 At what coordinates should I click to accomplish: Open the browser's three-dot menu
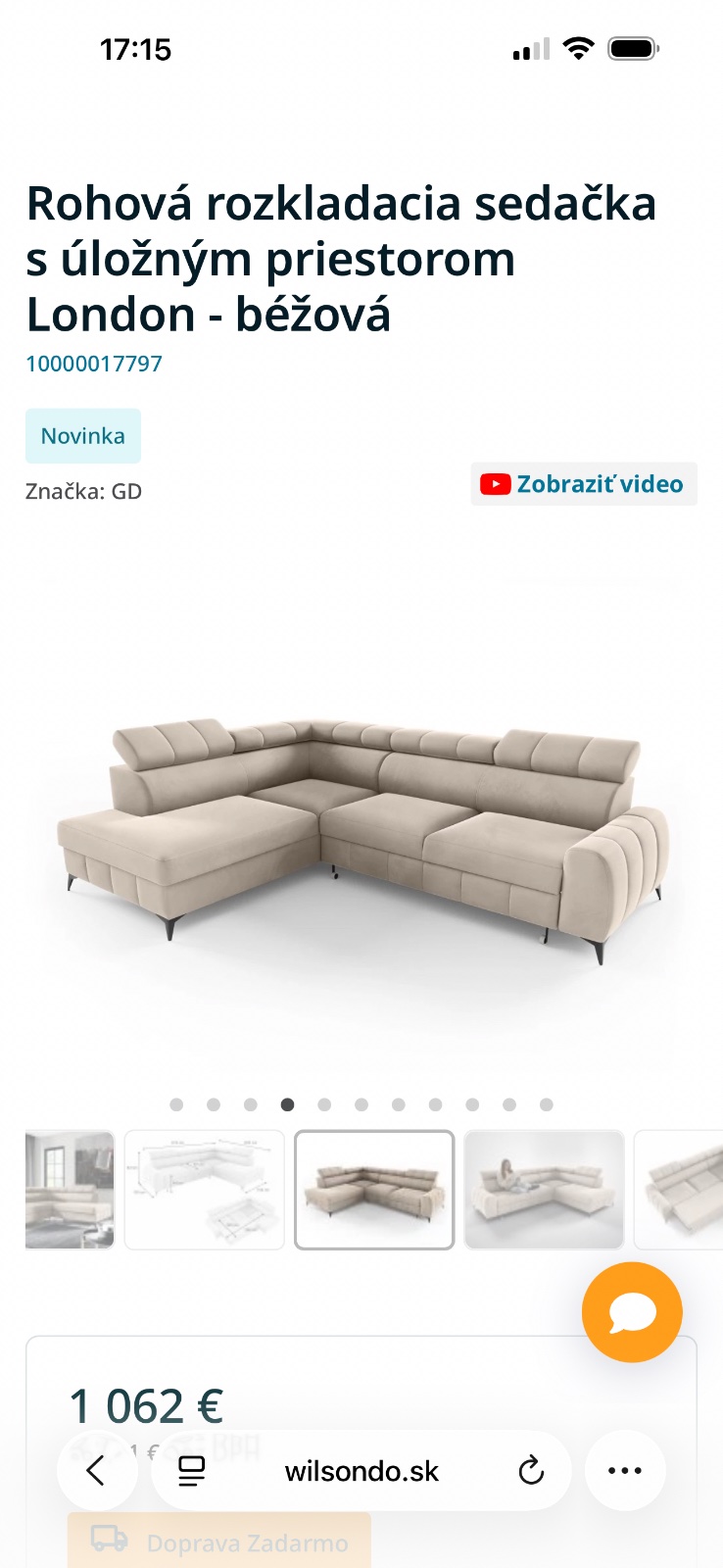click(x=625, y=1471)
